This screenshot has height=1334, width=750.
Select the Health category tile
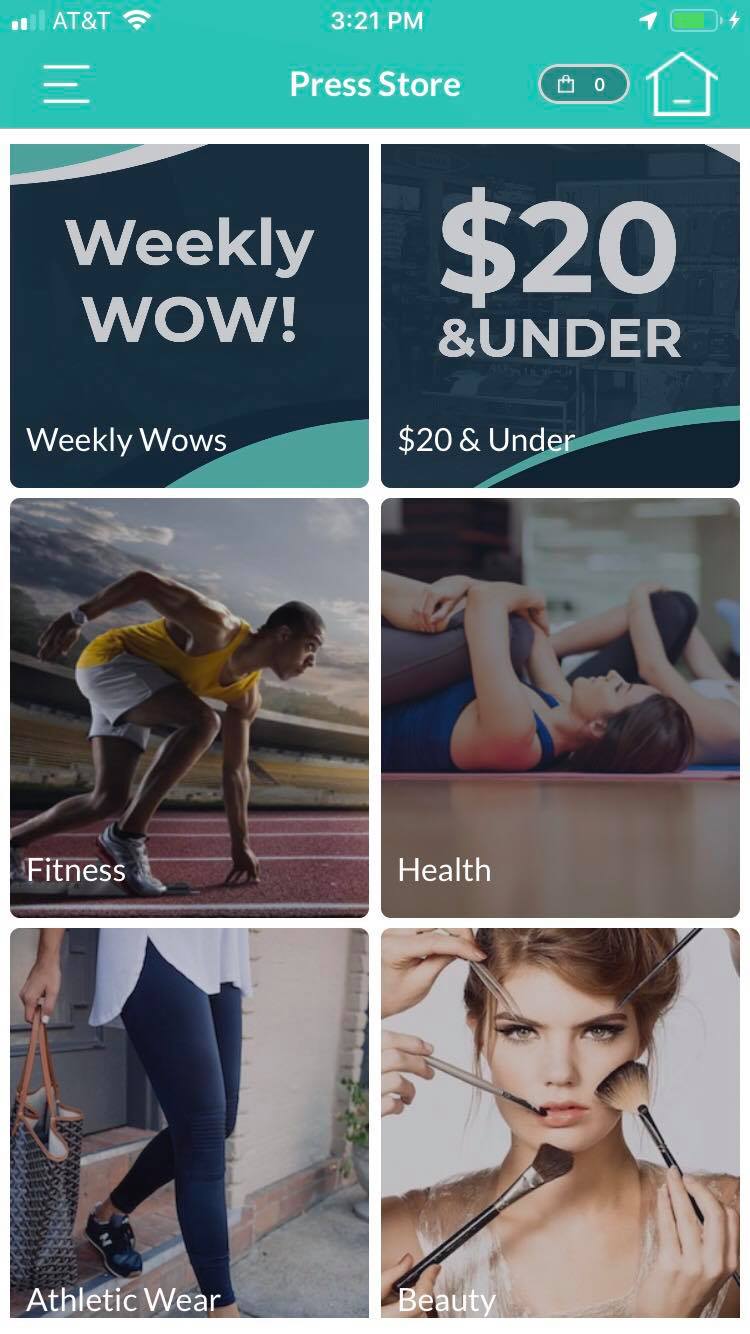click(560, 707)
